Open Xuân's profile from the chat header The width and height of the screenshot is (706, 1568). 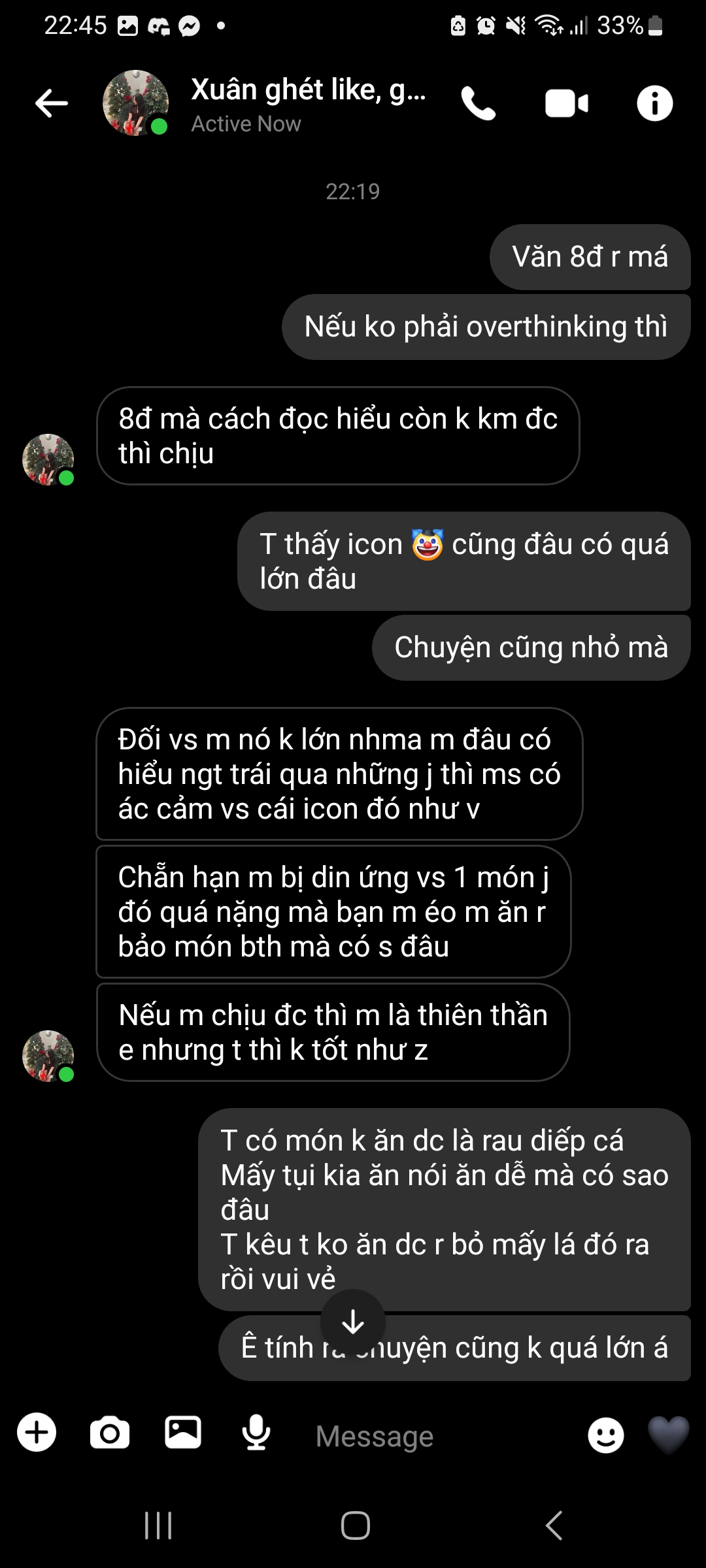click(307, 103)
